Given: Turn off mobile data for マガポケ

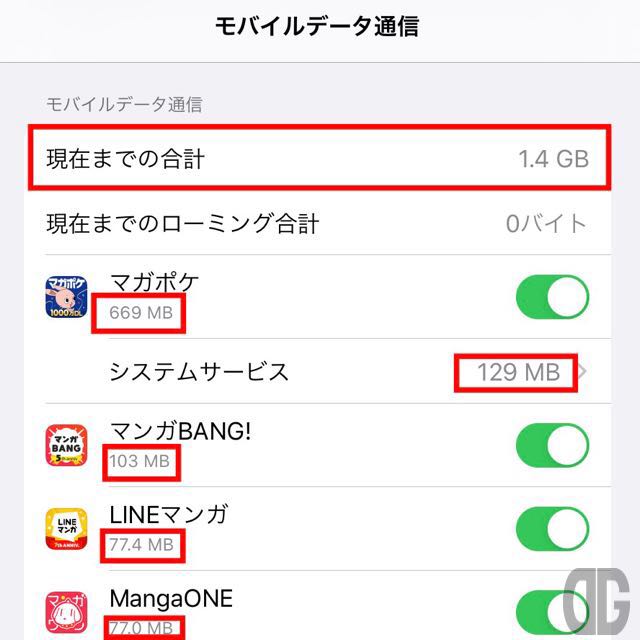Looking at the screenshot, I should click(553, 296).
